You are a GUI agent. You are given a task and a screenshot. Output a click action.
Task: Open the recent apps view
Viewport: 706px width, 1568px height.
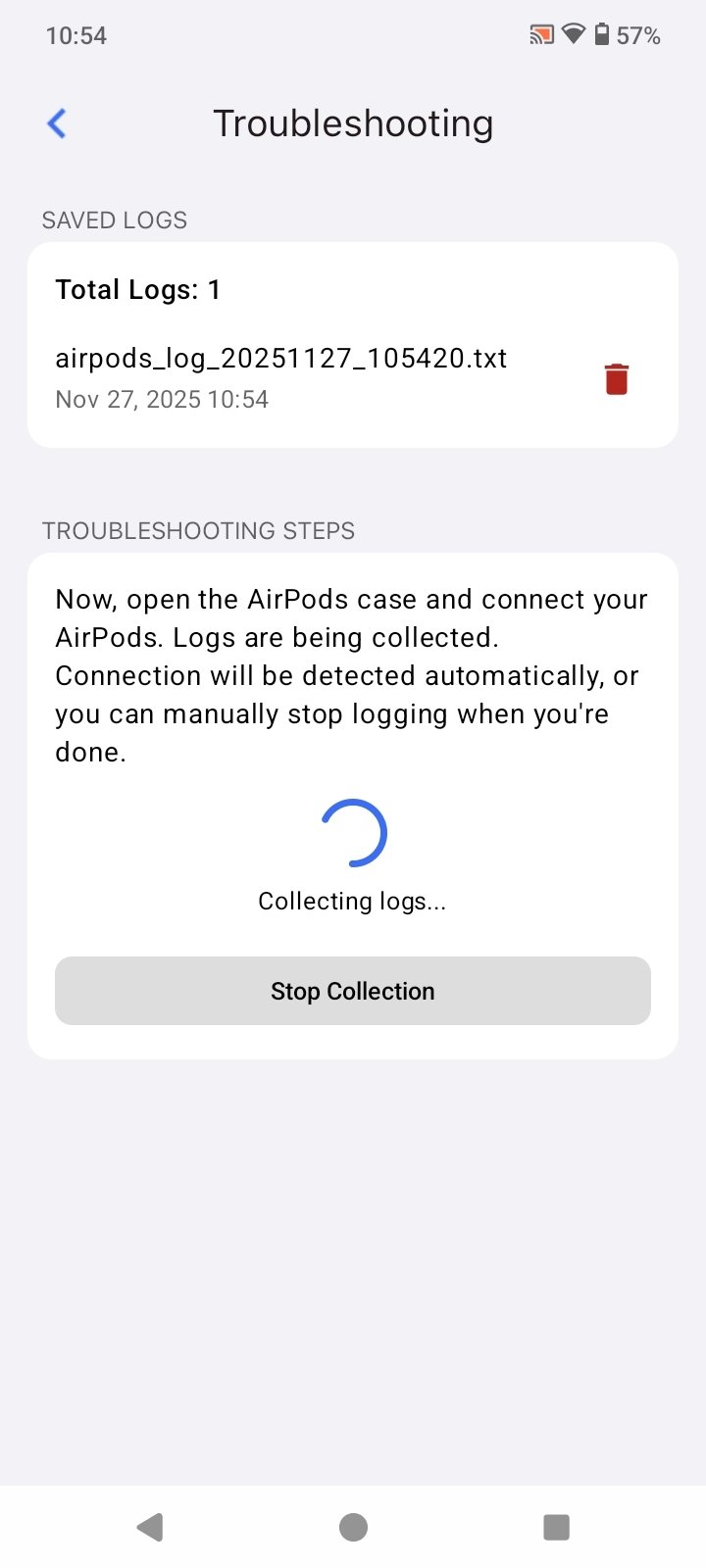coord(556,1527)
